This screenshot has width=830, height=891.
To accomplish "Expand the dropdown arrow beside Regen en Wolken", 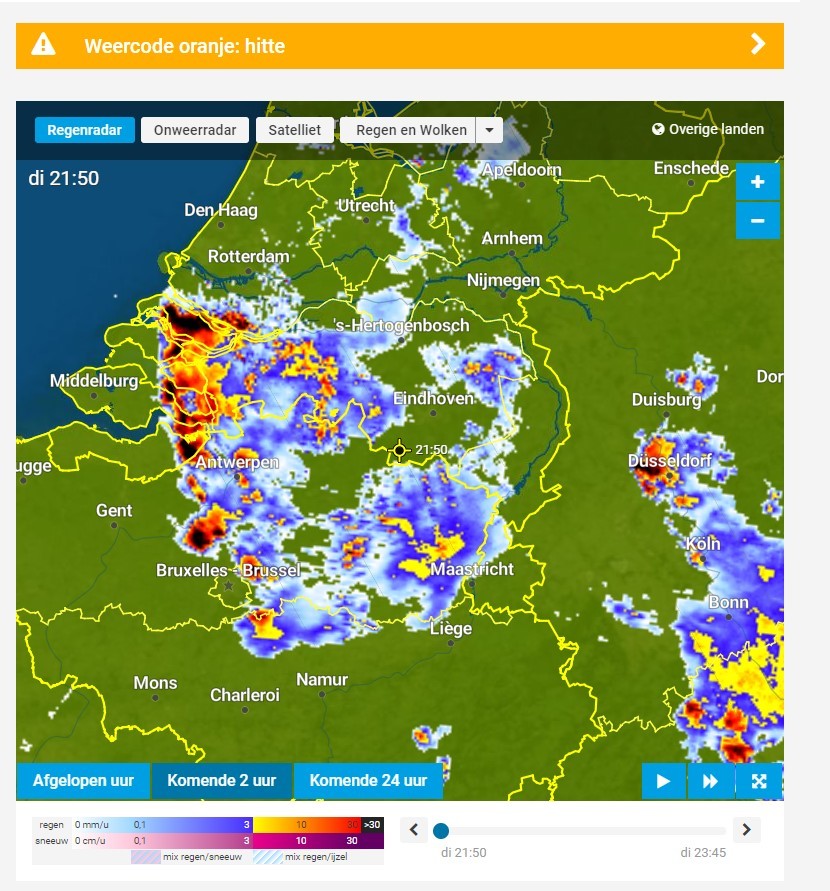I will tap(489, 130).
